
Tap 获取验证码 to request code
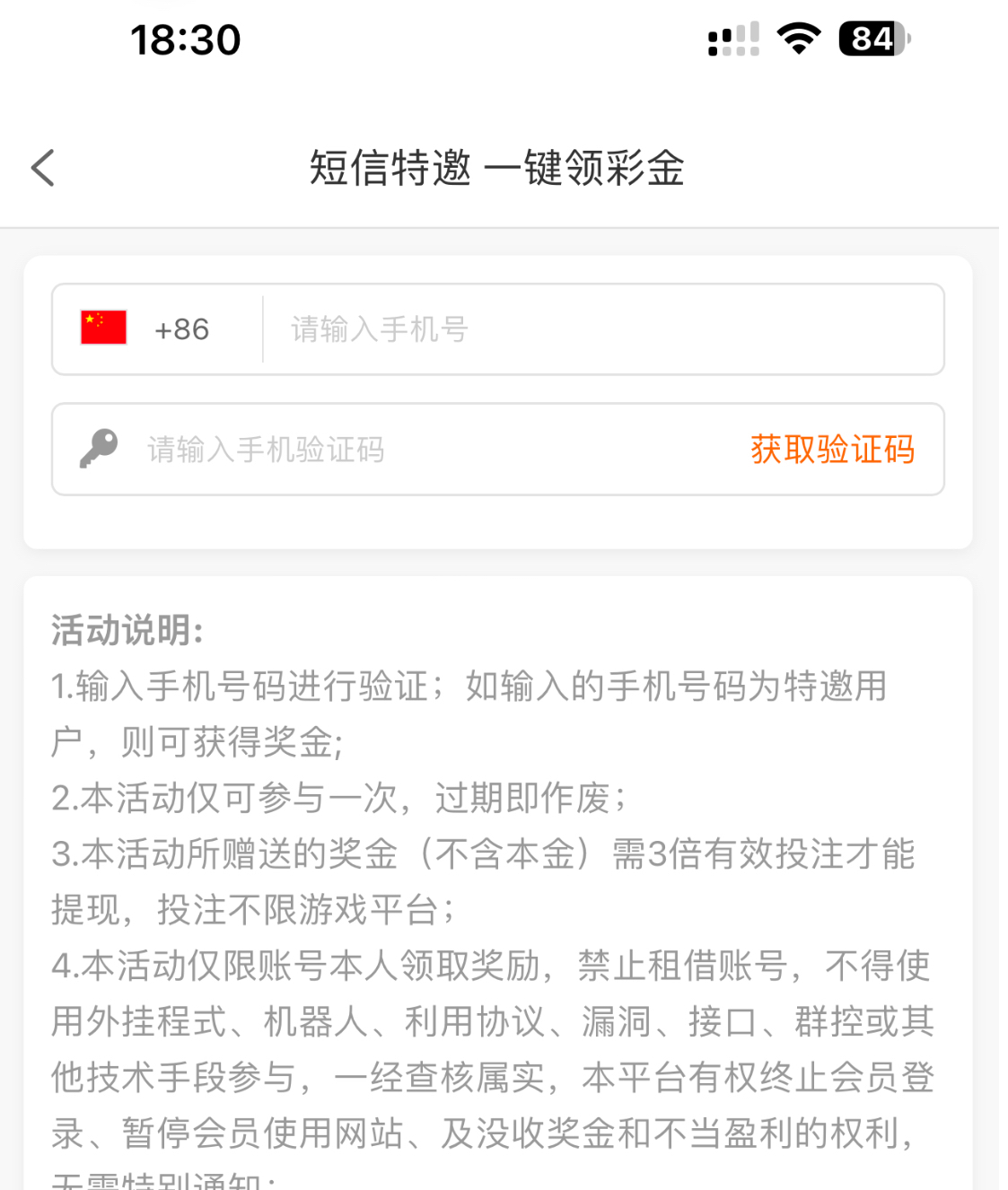832,450
